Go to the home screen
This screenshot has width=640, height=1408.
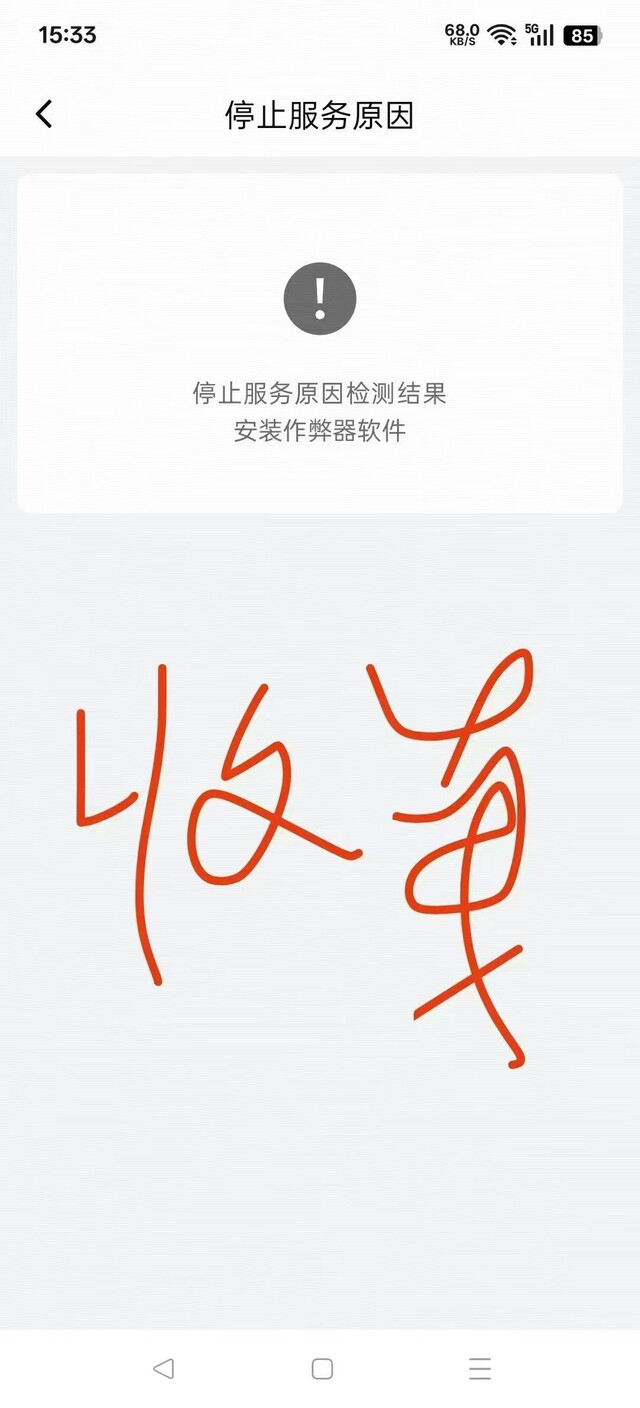322,1368
